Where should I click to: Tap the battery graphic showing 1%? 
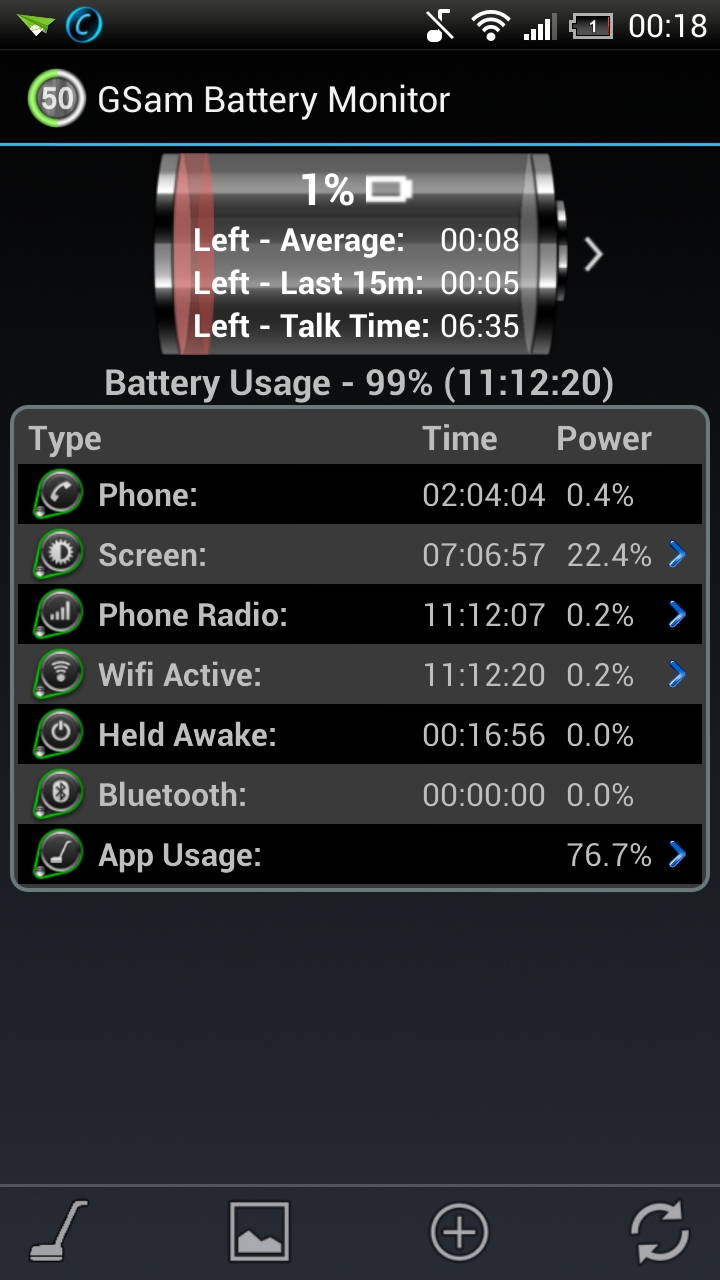point(355,258)
